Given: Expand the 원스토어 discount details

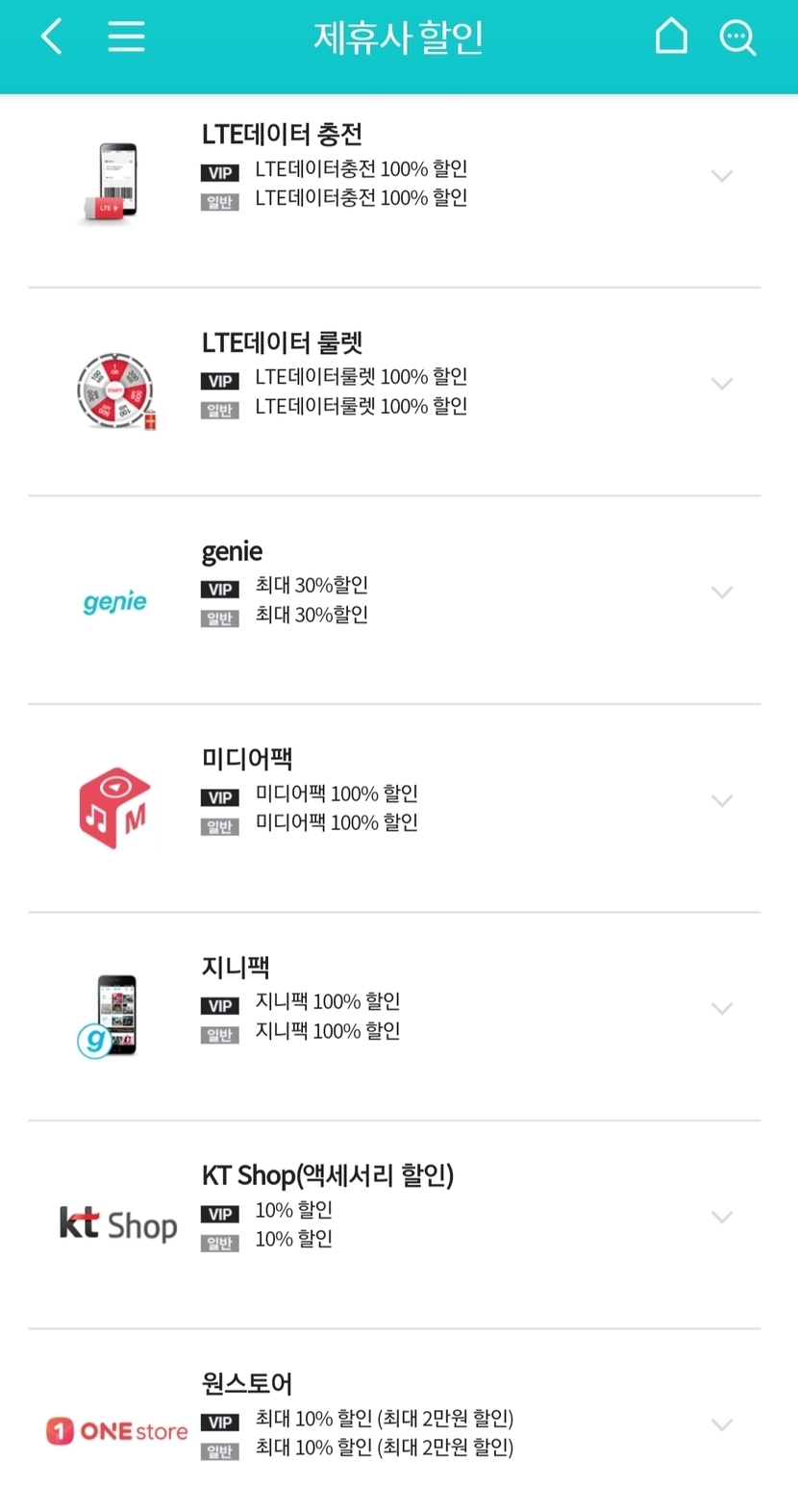Looking at the screenshot, I should pyautogui.click(x=722, y=1424).
